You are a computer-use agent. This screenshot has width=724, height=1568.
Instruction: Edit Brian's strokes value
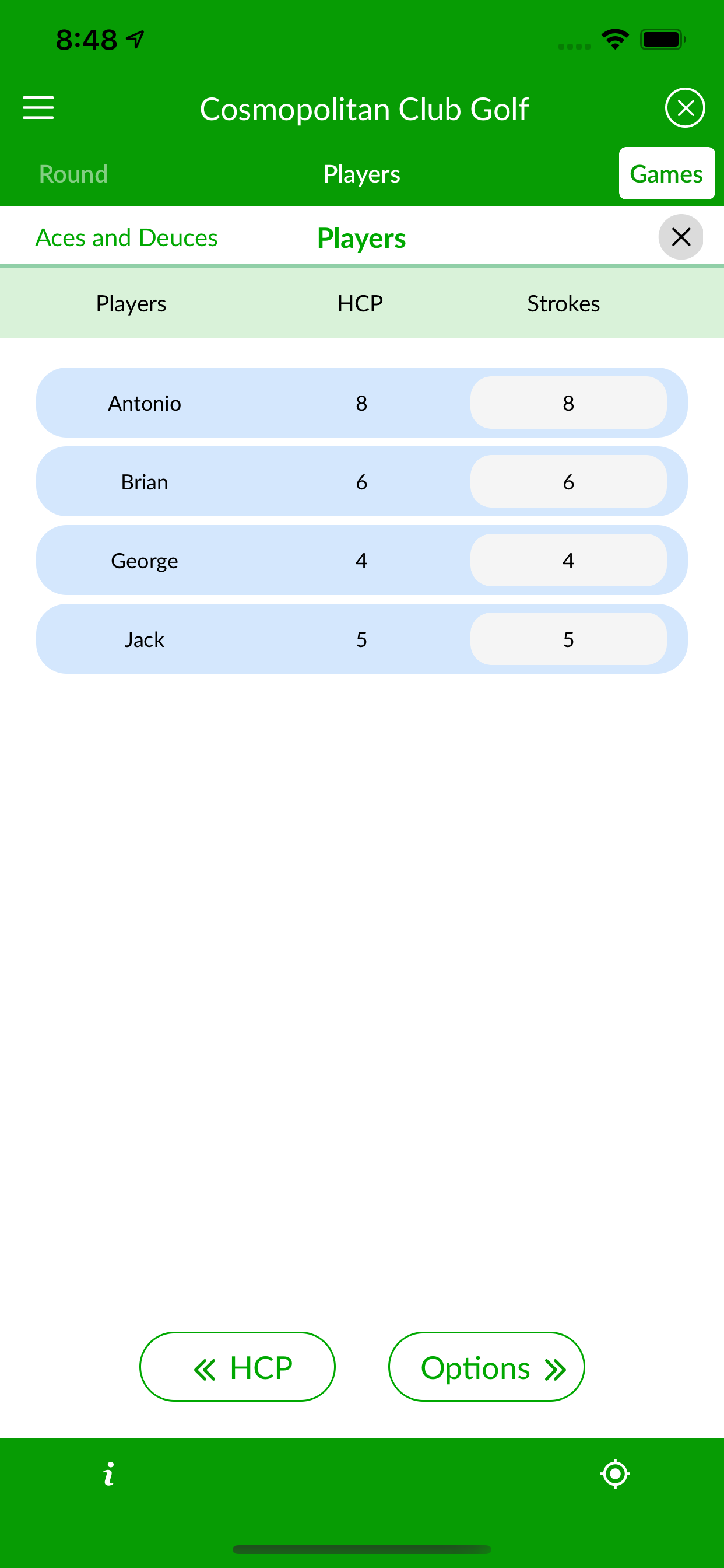[x=568, y=481]
